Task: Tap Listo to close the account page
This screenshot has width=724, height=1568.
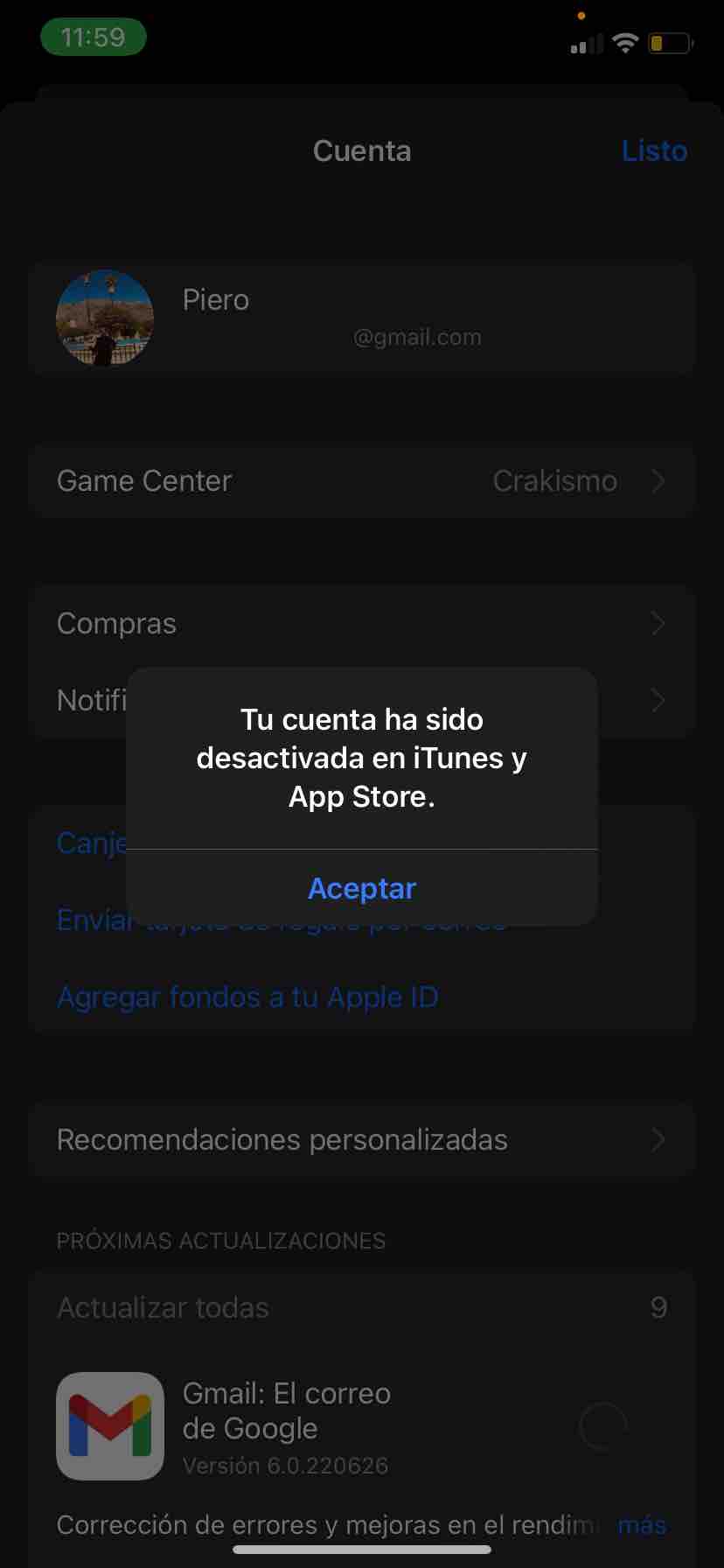Action: point(654,150)
